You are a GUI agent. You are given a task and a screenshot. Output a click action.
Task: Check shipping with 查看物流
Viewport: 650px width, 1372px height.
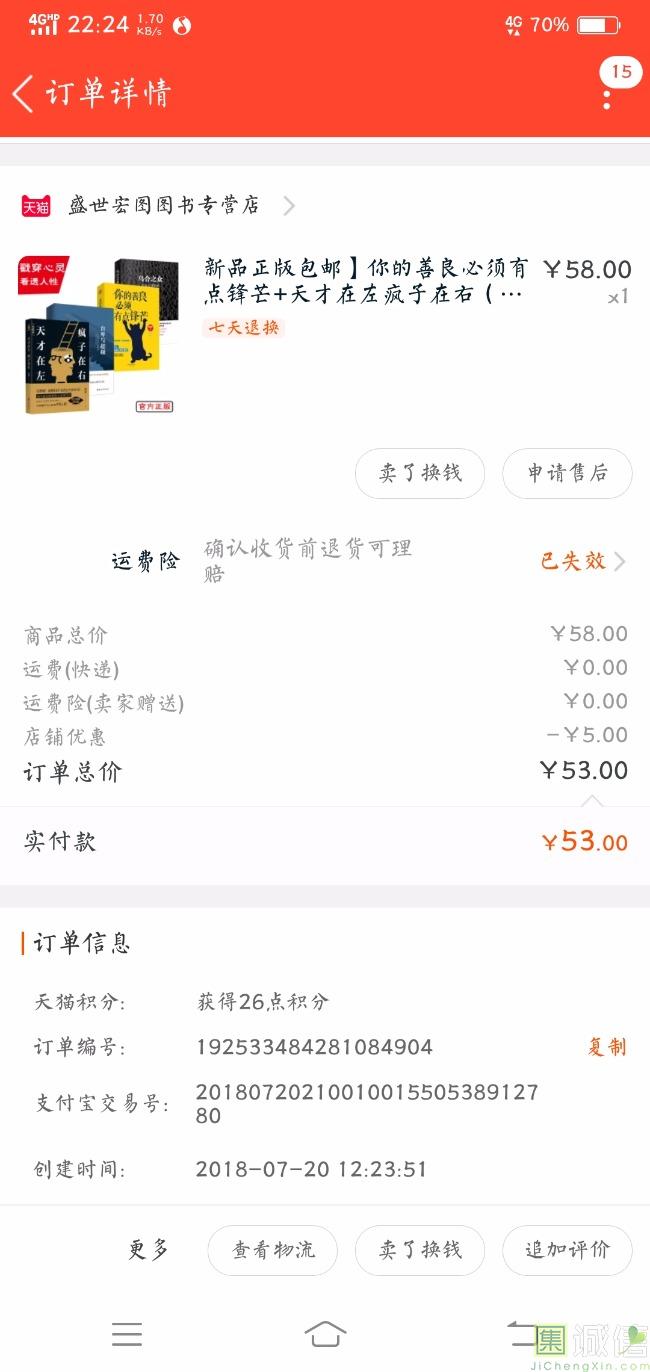click(272, 1249)
